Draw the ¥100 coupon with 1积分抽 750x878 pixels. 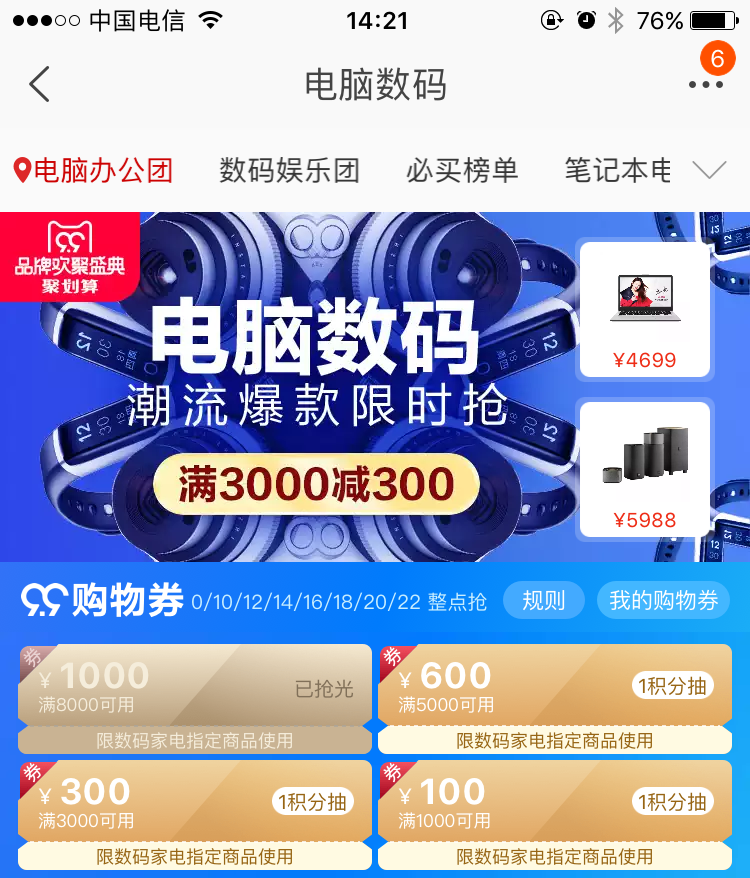pos(673,802)
